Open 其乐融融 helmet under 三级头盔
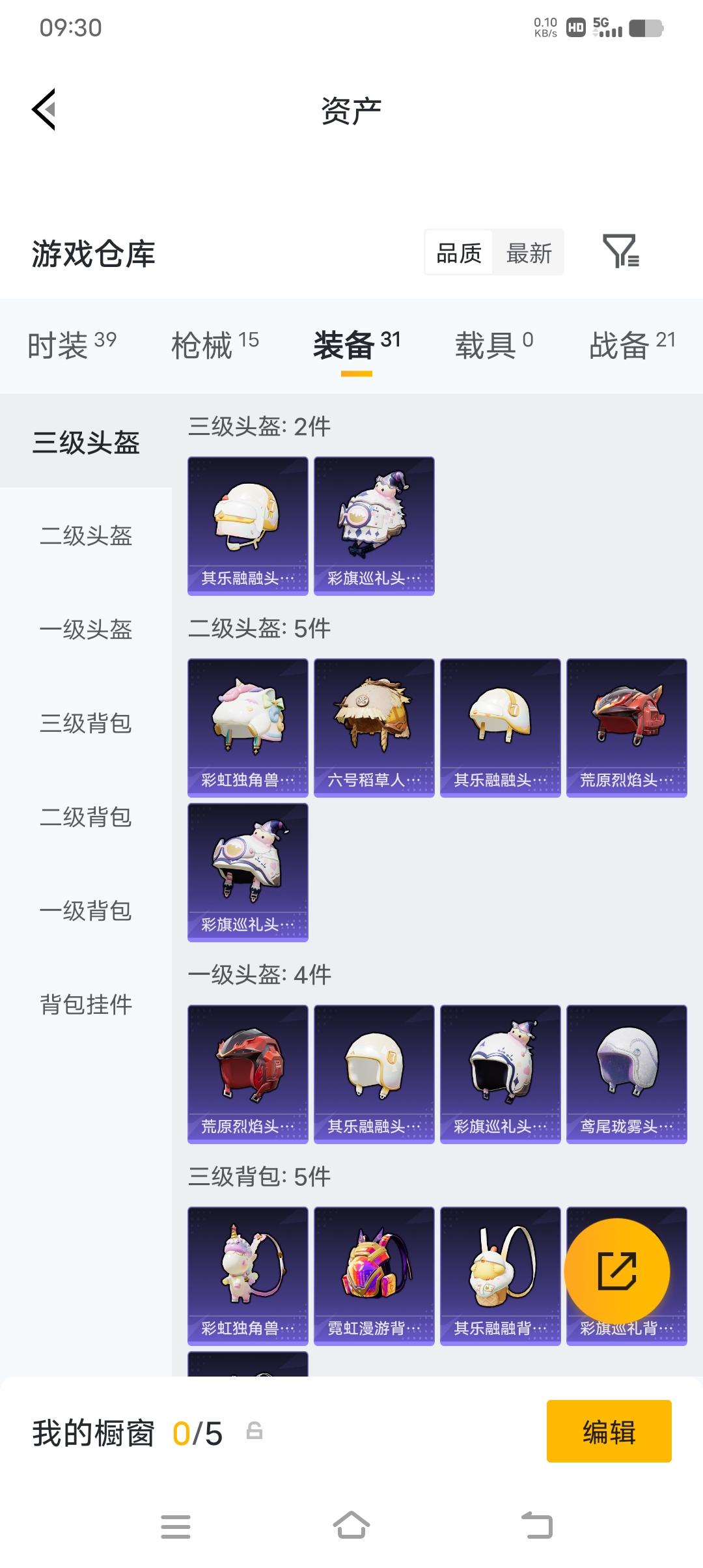Viewport: 703px width, 1568px height. pyautogui.click(x=248, y=526)
